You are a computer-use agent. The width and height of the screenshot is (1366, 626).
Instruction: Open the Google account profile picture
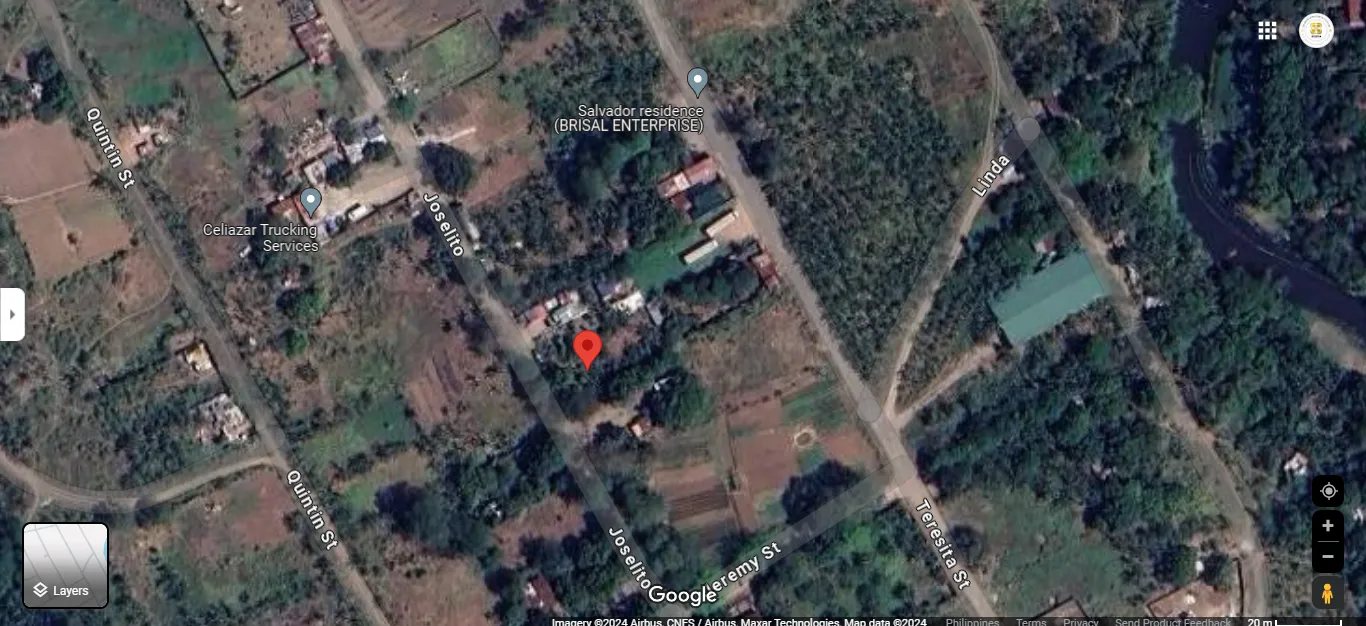[x=1316, y=30]
